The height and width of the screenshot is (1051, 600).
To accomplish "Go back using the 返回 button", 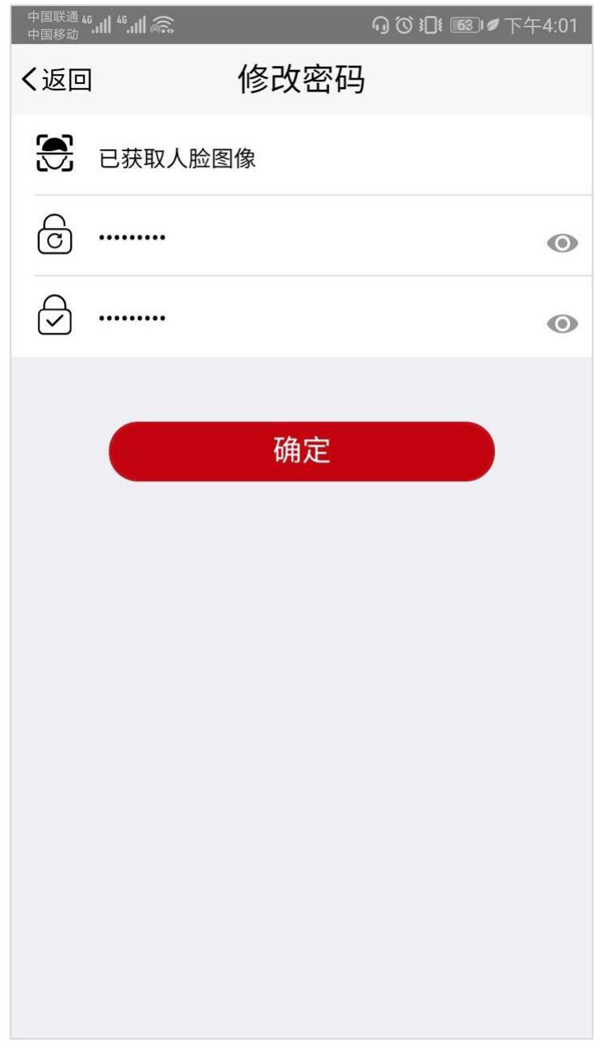I will (57, 80).
